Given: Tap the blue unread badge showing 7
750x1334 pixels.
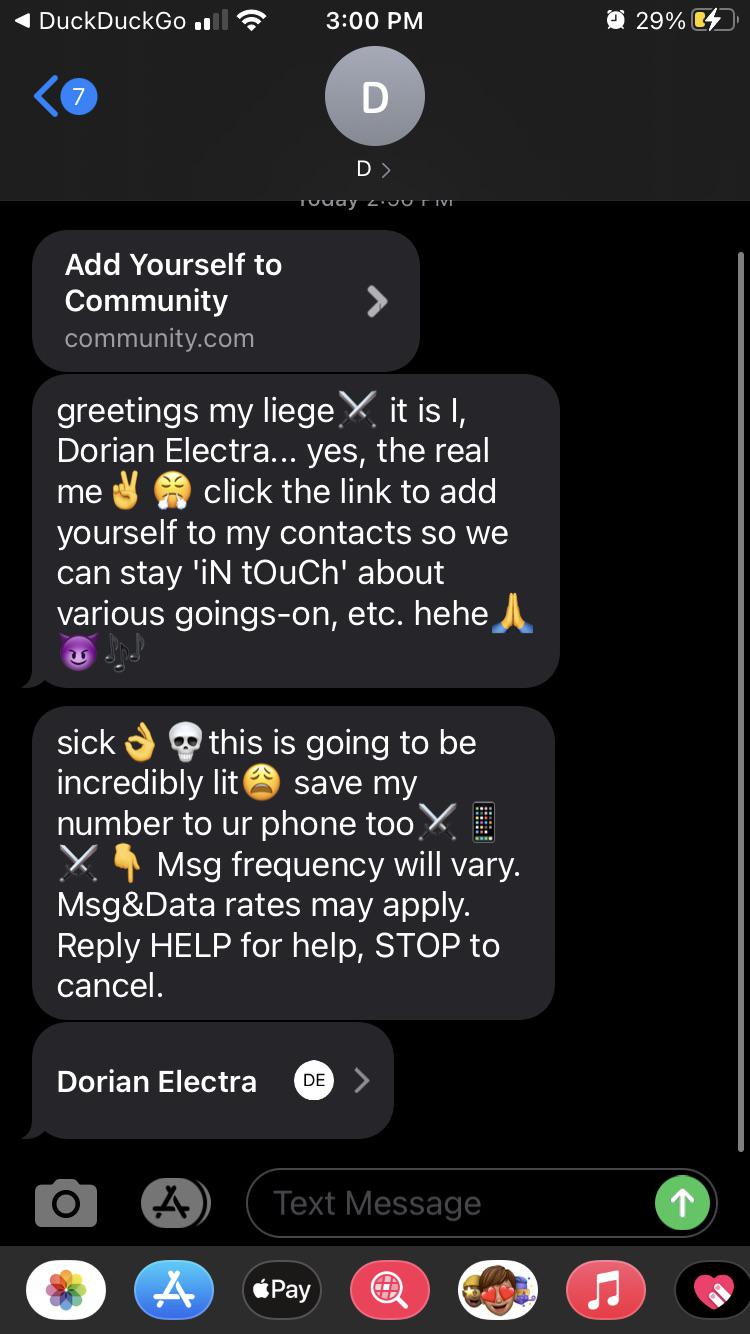Looking at the screenshot, I should click(76, 97).
